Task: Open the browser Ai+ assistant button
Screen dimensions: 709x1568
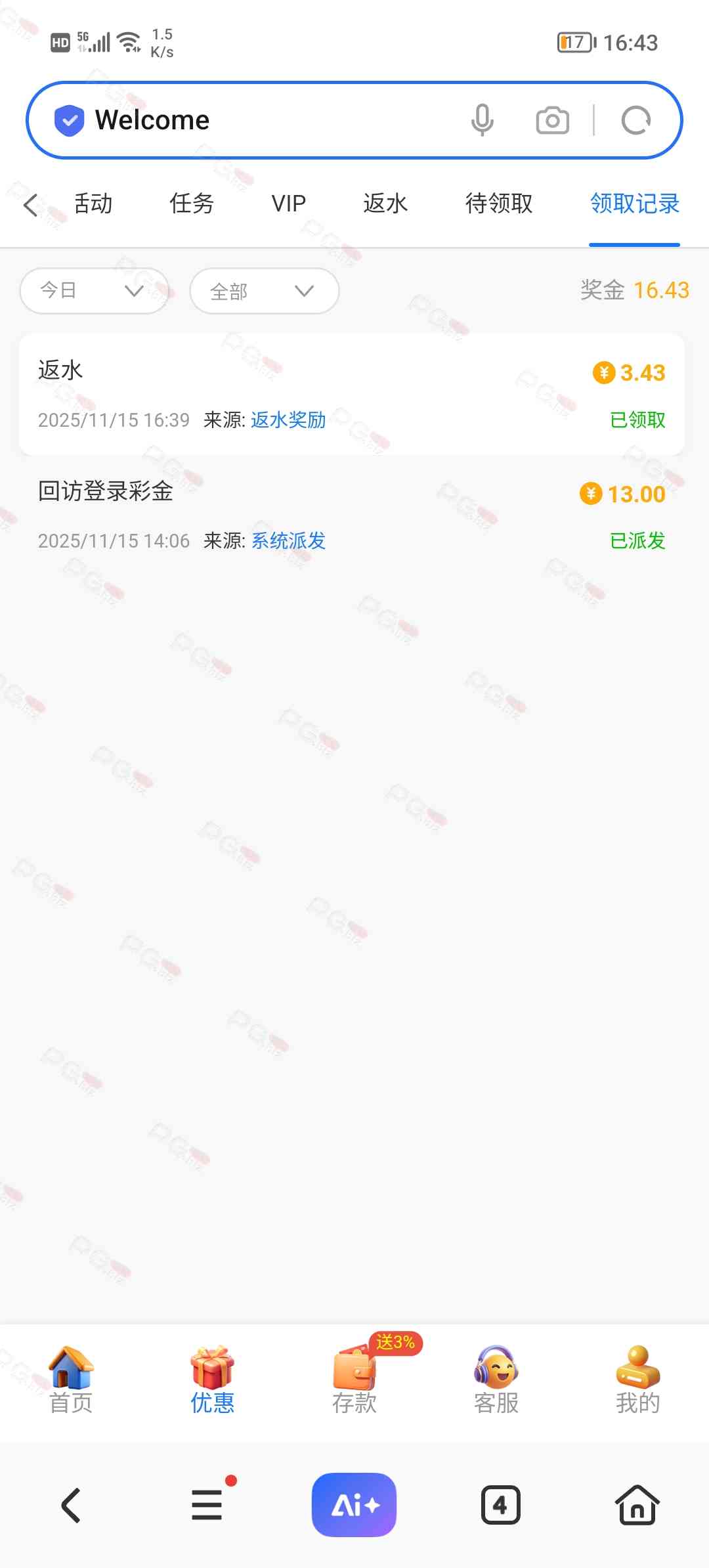Action: click(354, 1505)
